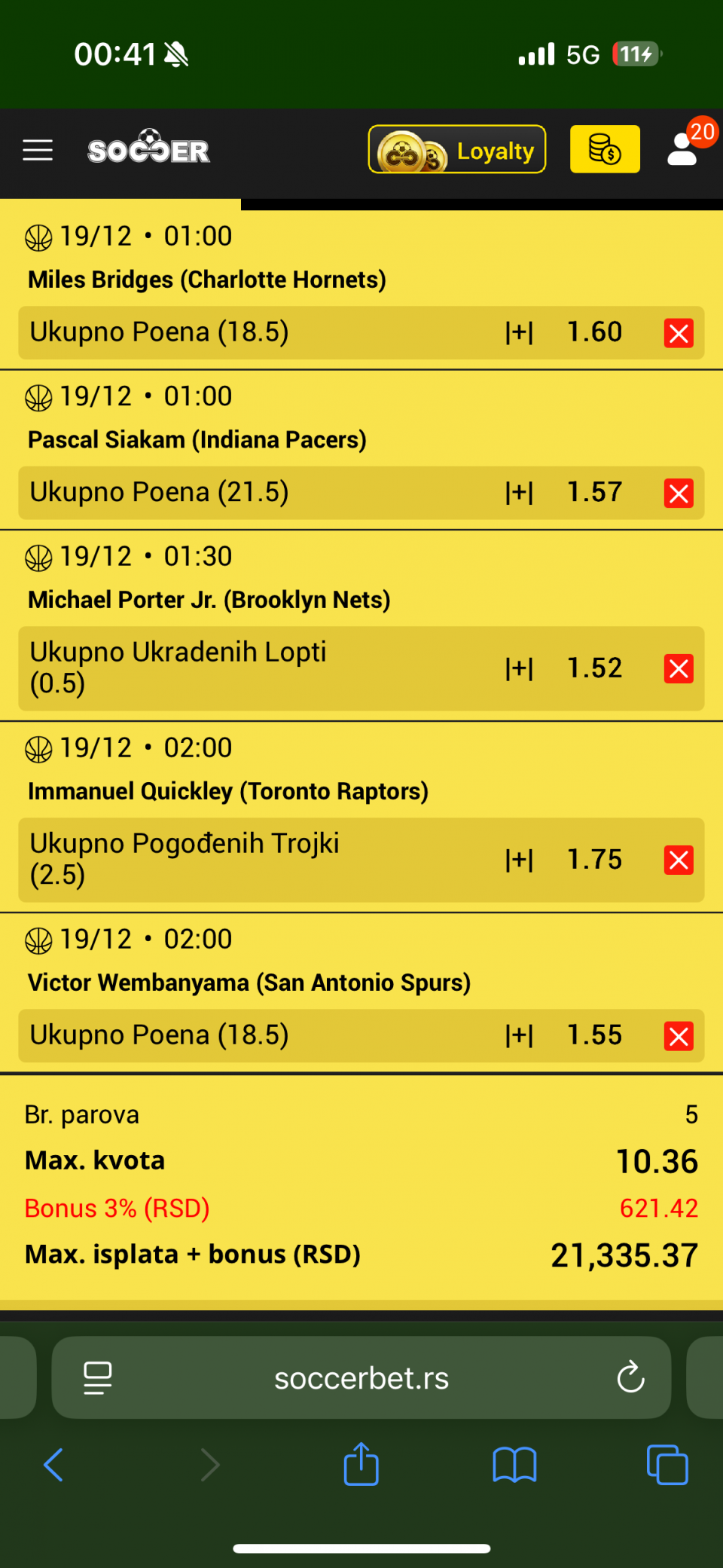
Task: Delete Michael Porter Jr. bet from ticket
Action: [679, 668]
